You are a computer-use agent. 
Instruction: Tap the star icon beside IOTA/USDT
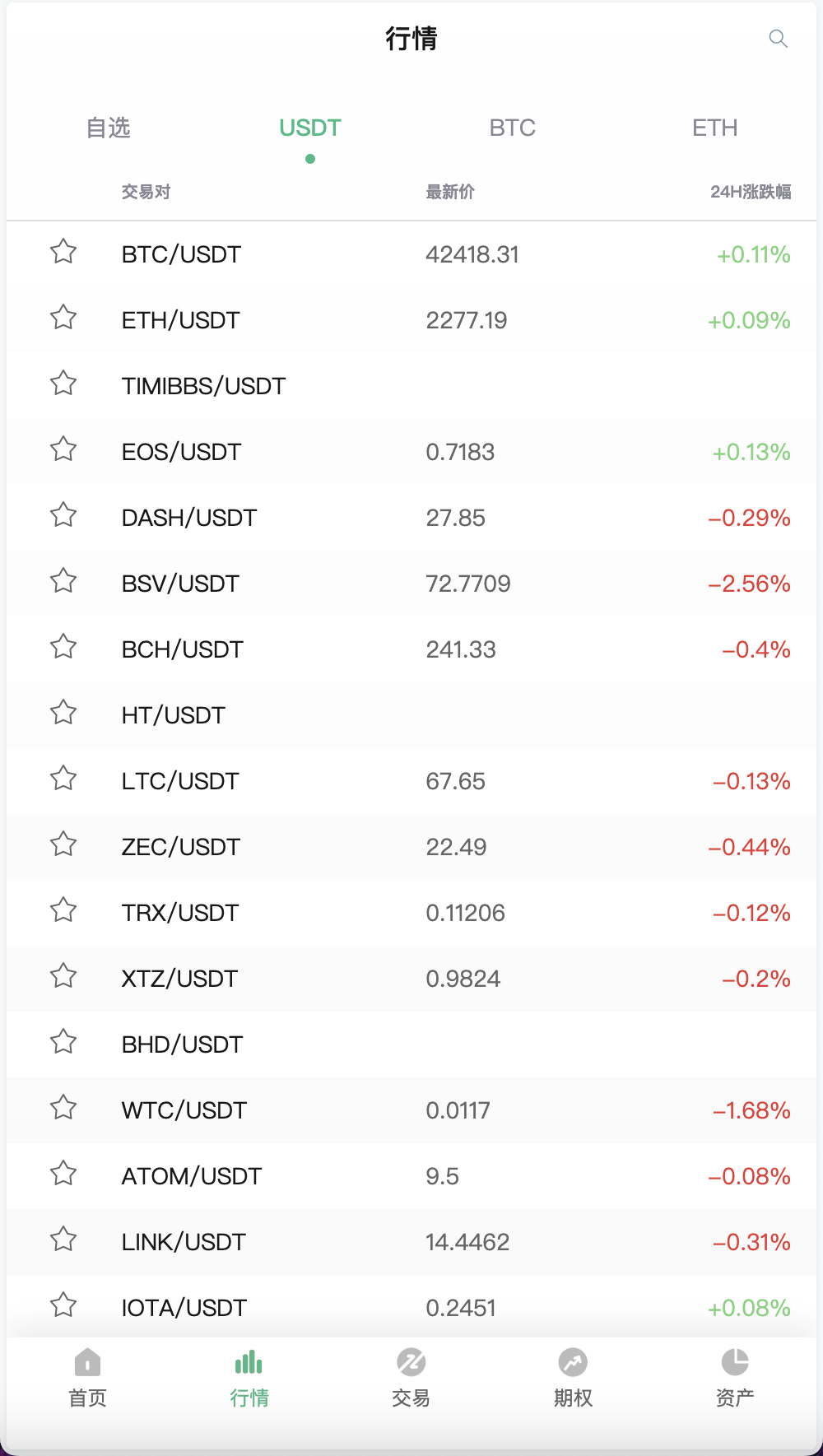(x=63, y=1305)
